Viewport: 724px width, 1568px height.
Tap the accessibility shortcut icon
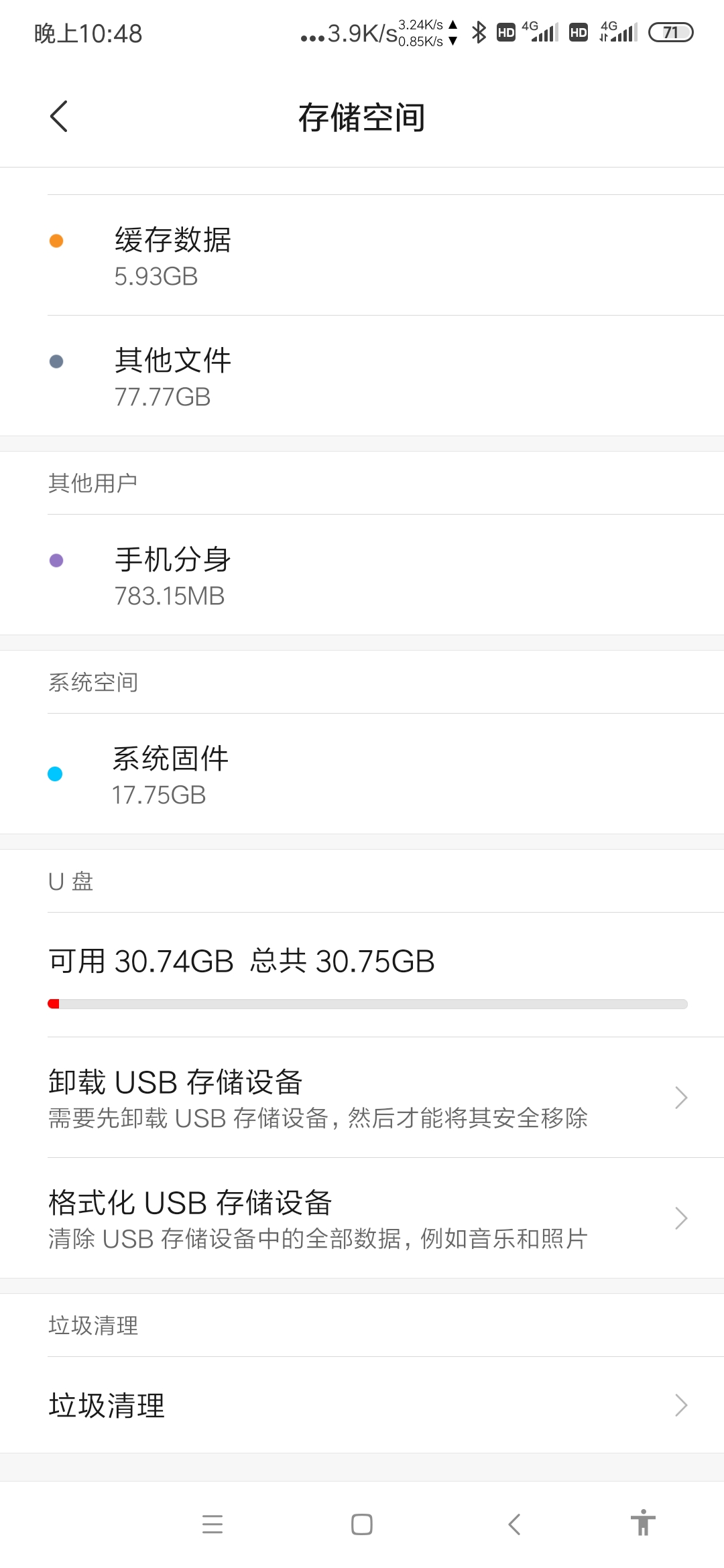pos(643,1523)
